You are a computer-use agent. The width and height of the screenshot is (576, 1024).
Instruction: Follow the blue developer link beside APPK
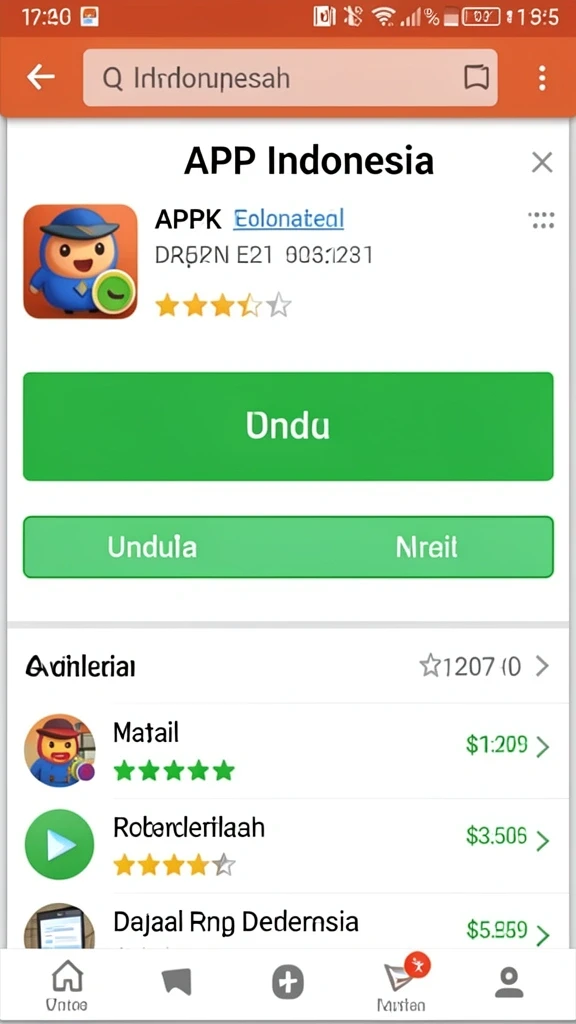289,219
